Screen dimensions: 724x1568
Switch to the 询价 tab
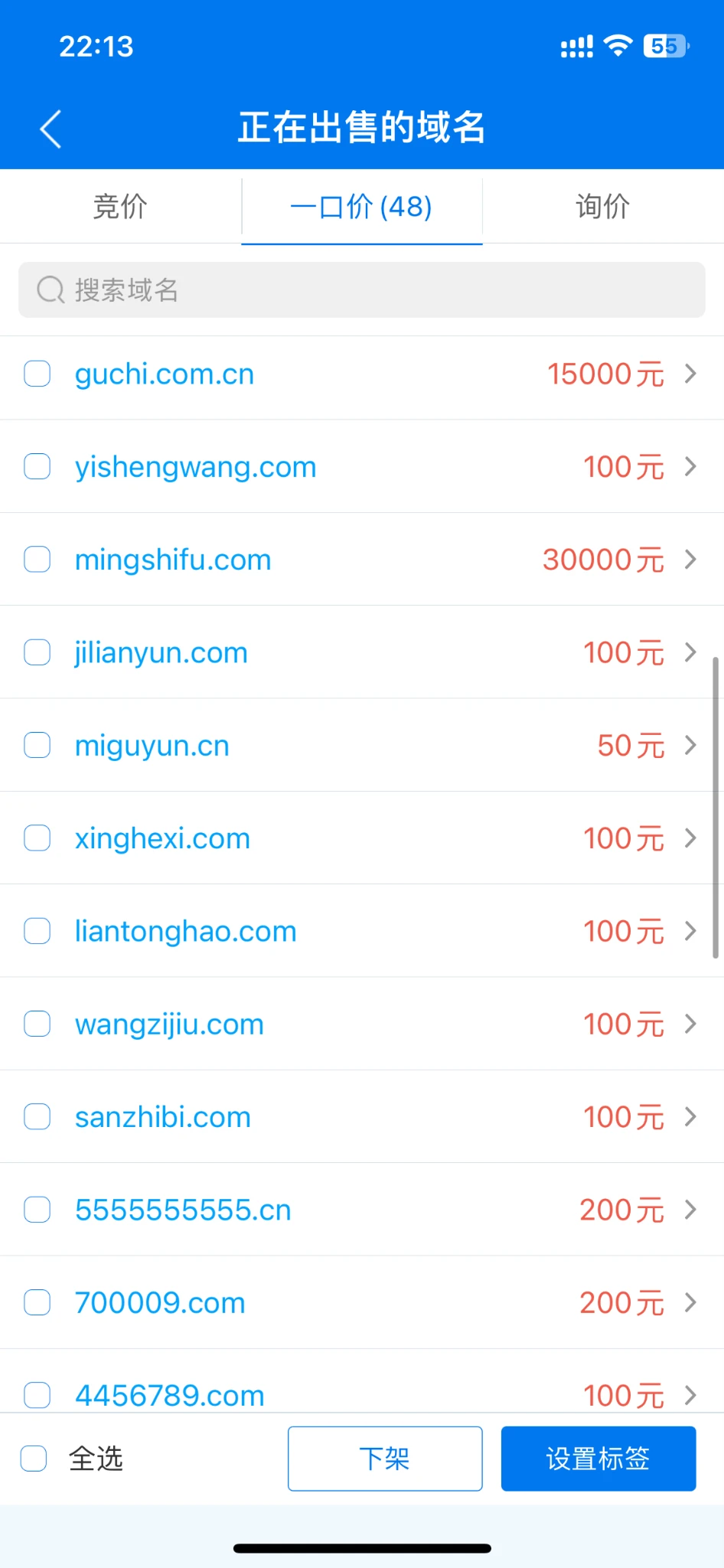pyautogui.click(x=602, y=207)
